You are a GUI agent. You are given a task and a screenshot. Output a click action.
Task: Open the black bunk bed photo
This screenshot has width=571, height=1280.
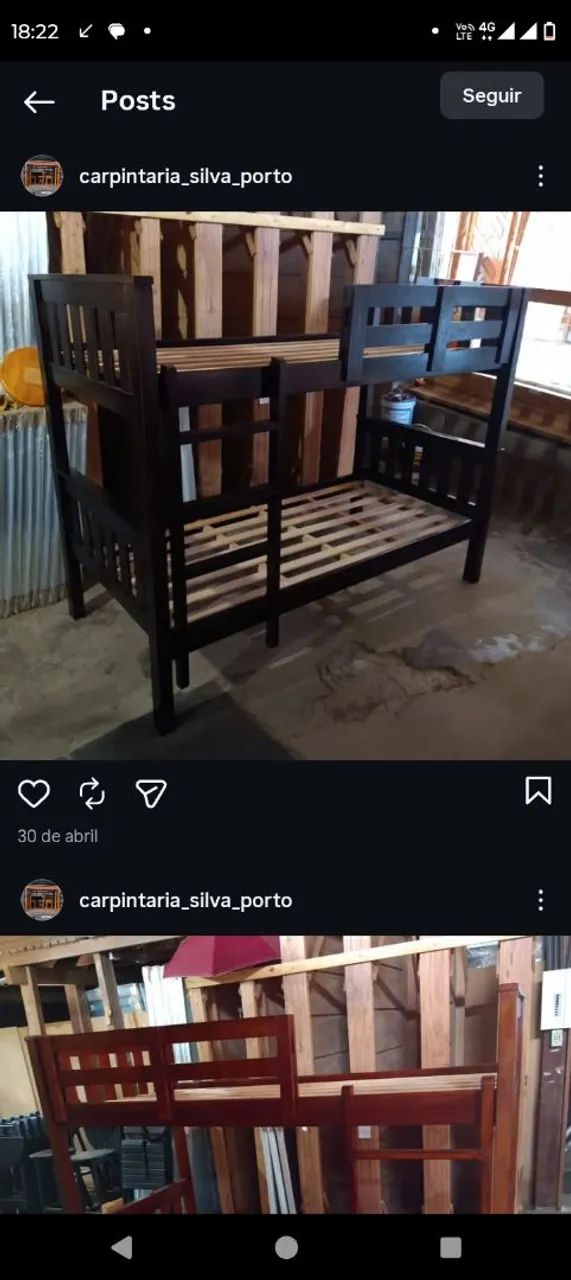point(285,485)
